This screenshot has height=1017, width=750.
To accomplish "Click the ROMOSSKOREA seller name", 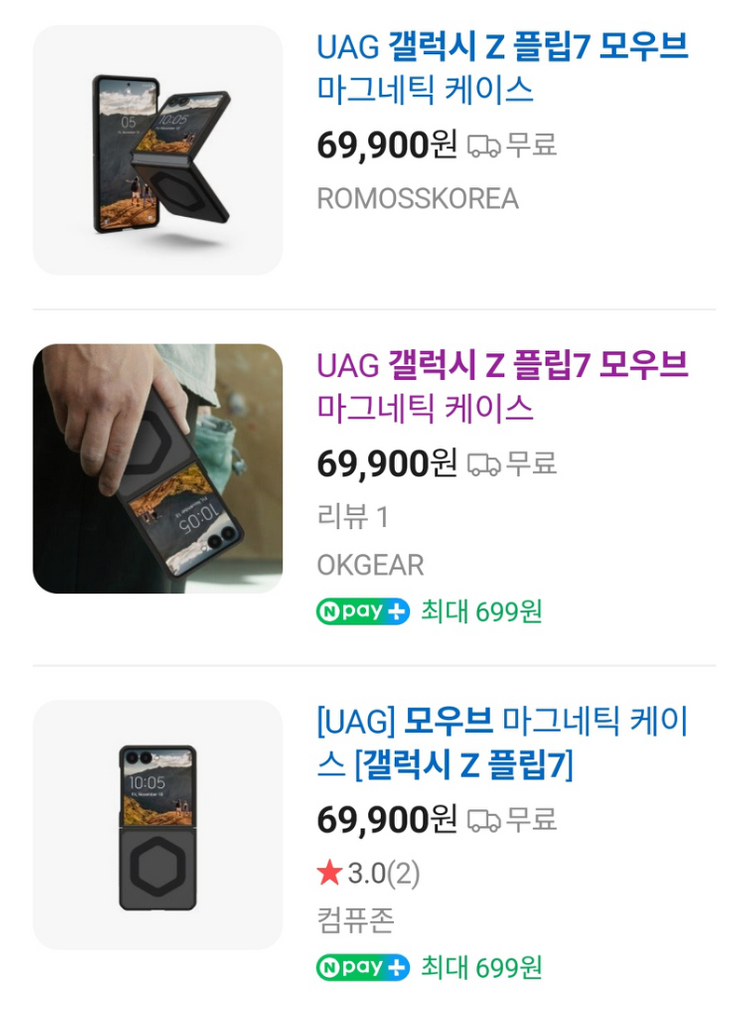I will 416,199.
